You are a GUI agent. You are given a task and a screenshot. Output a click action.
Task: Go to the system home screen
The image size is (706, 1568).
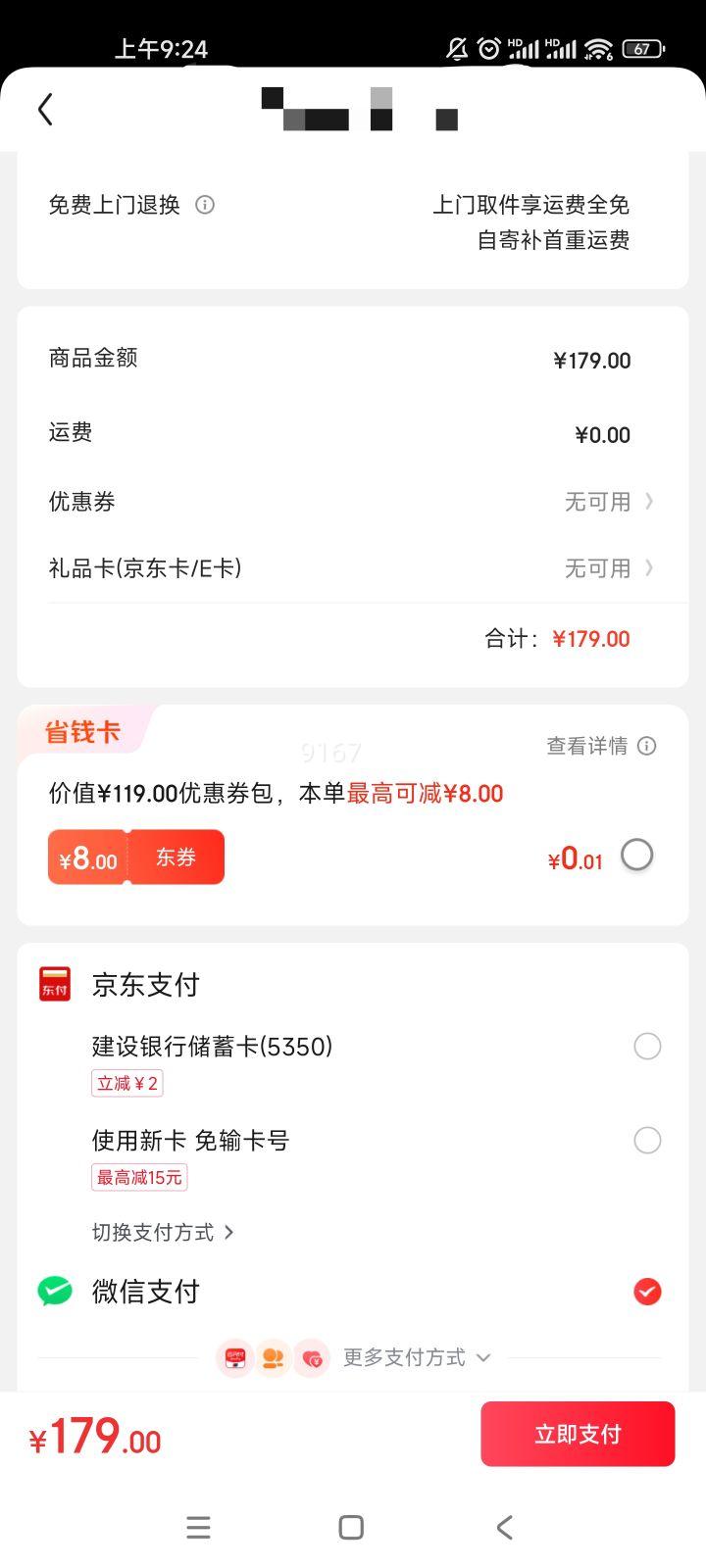tap(351, 1527)
